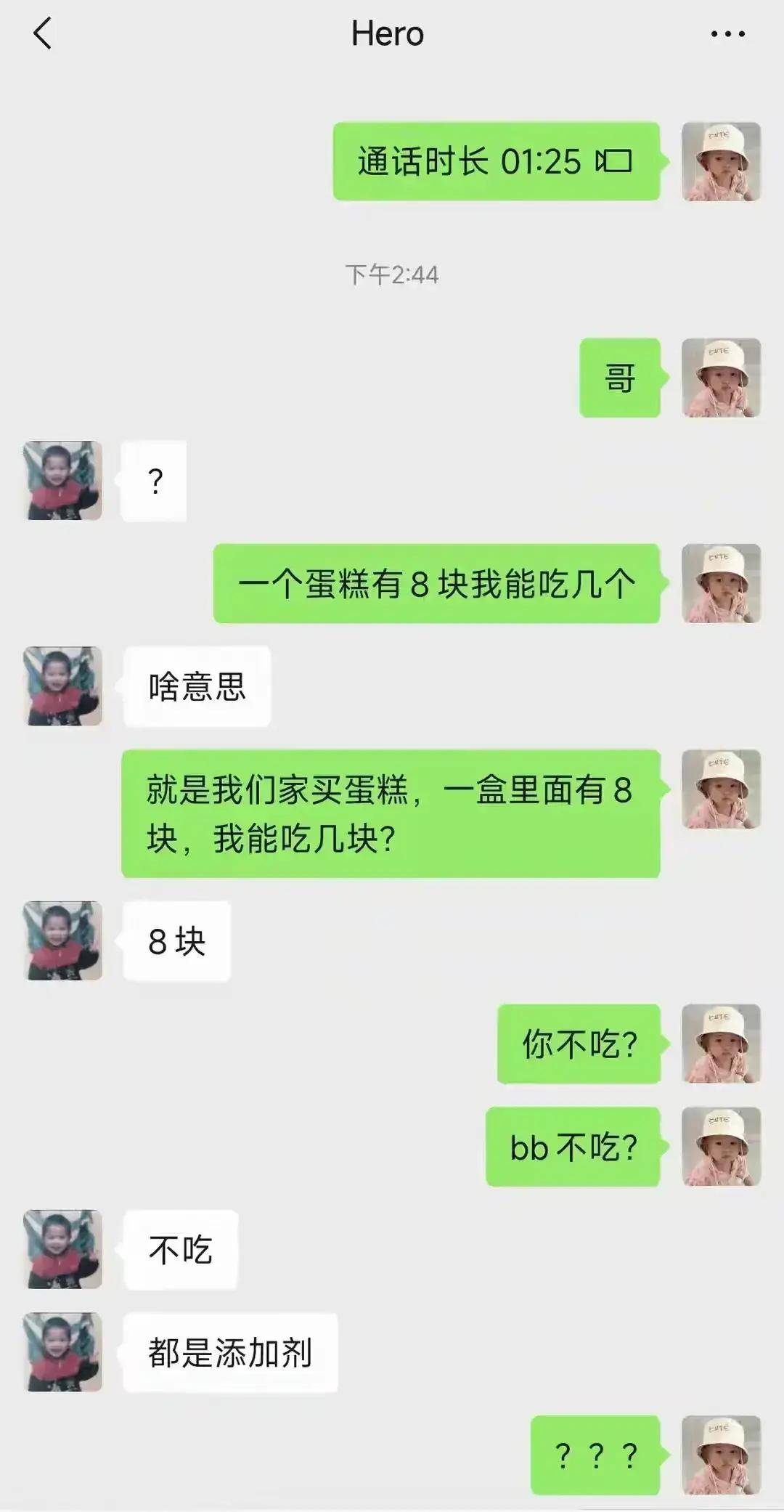Image resolution: width=784 pixels, height=1512 pixels.
Task: Open Hero's avatar beside '啥意思'
Action: (x=62, y=686)
